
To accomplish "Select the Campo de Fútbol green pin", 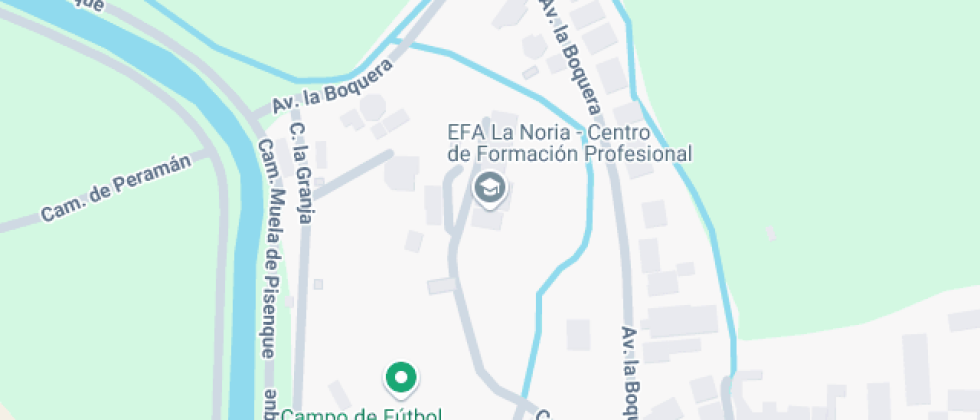I will 401,378.
